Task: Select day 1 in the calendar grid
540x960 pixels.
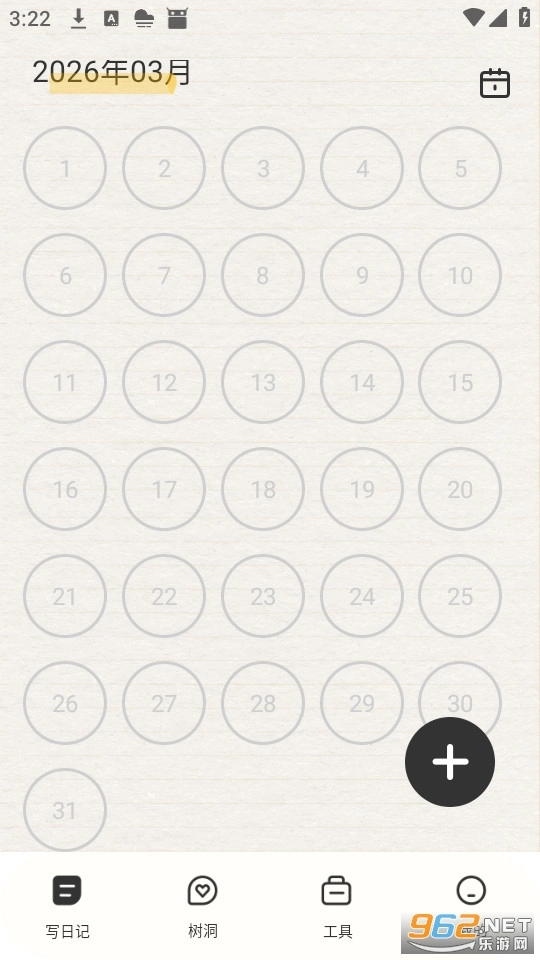Action: (65, 168)
